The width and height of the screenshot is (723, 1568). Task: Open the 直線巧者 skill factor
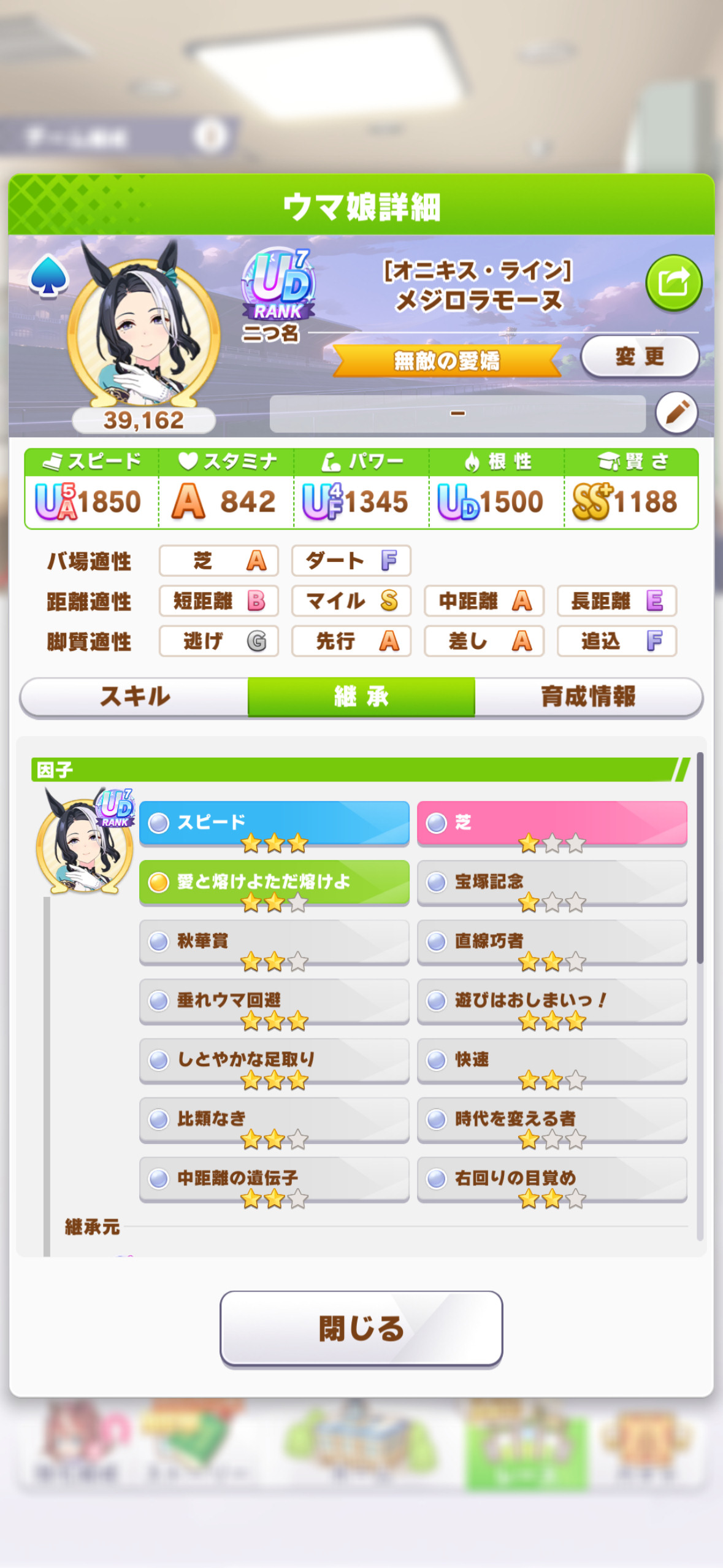552,942
